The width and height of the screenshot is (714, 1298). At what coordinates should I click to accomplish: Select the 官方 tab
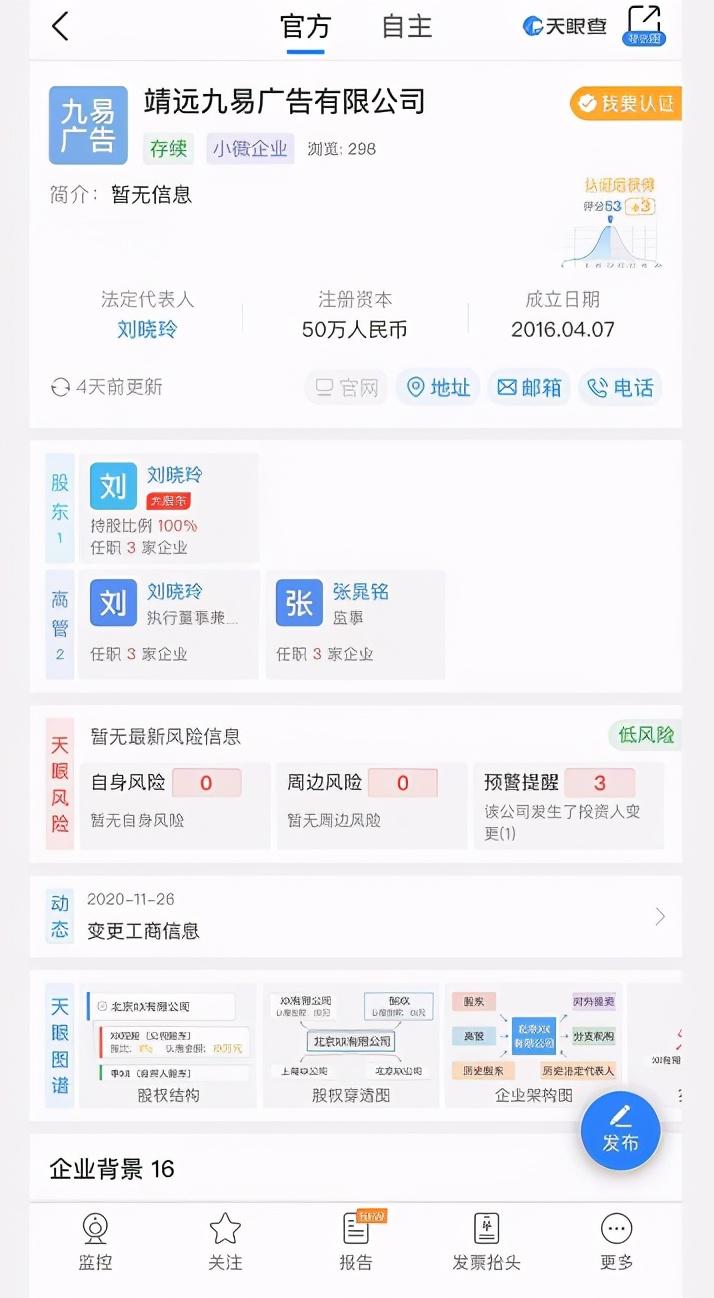[x=305, y=27]
